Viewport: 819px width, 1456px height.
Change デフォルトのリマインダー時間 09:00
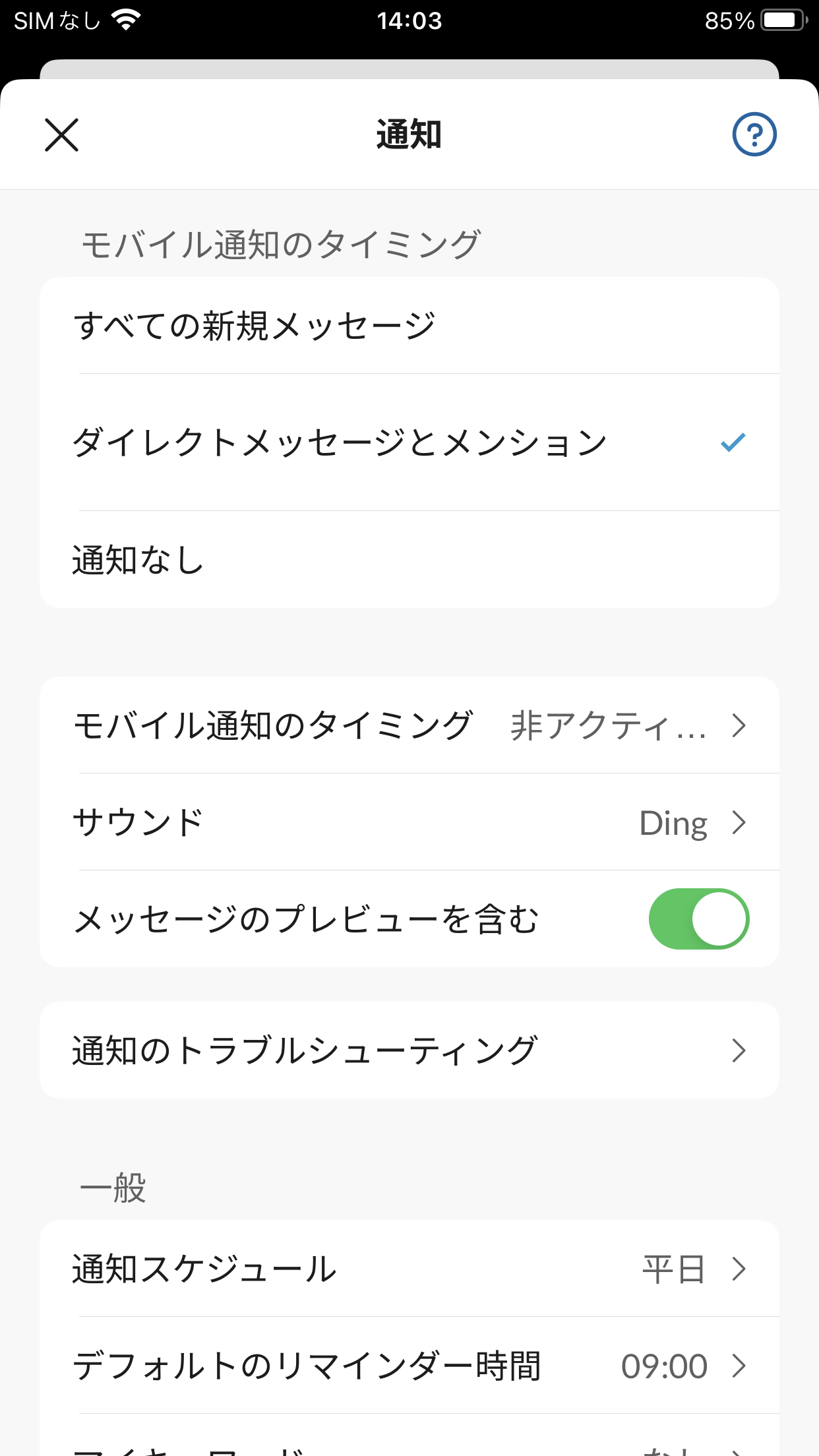point(409,1366)
